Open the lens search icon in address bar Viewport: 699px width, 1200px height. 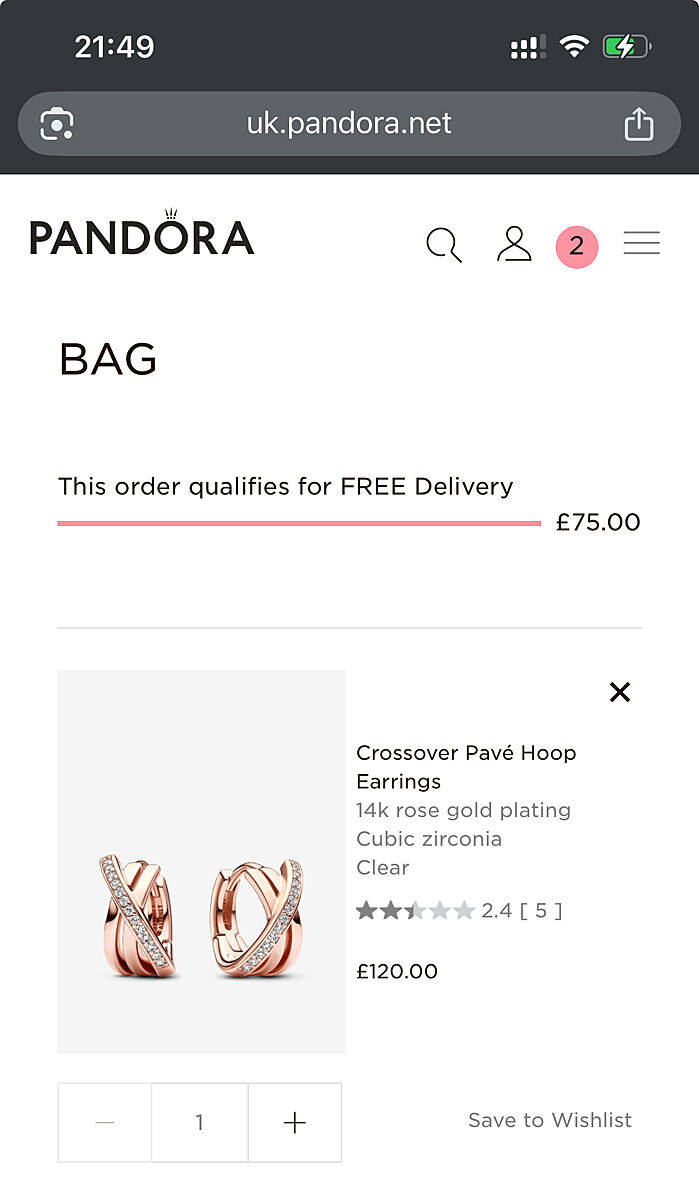click(57, 124)
